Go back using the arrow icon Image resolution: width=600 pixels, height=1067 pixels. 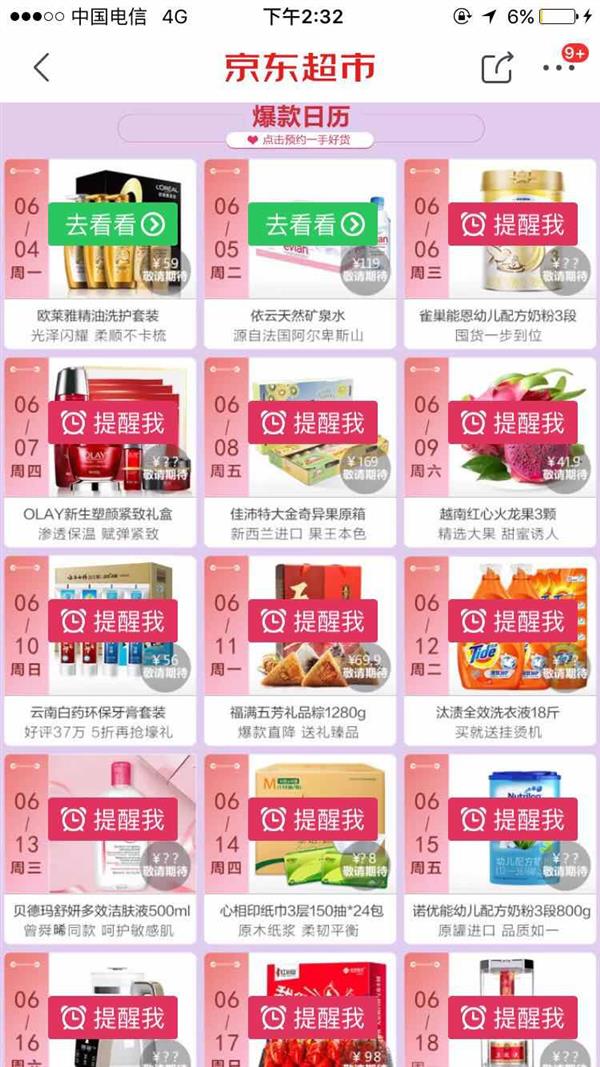(x=41, y=68)
